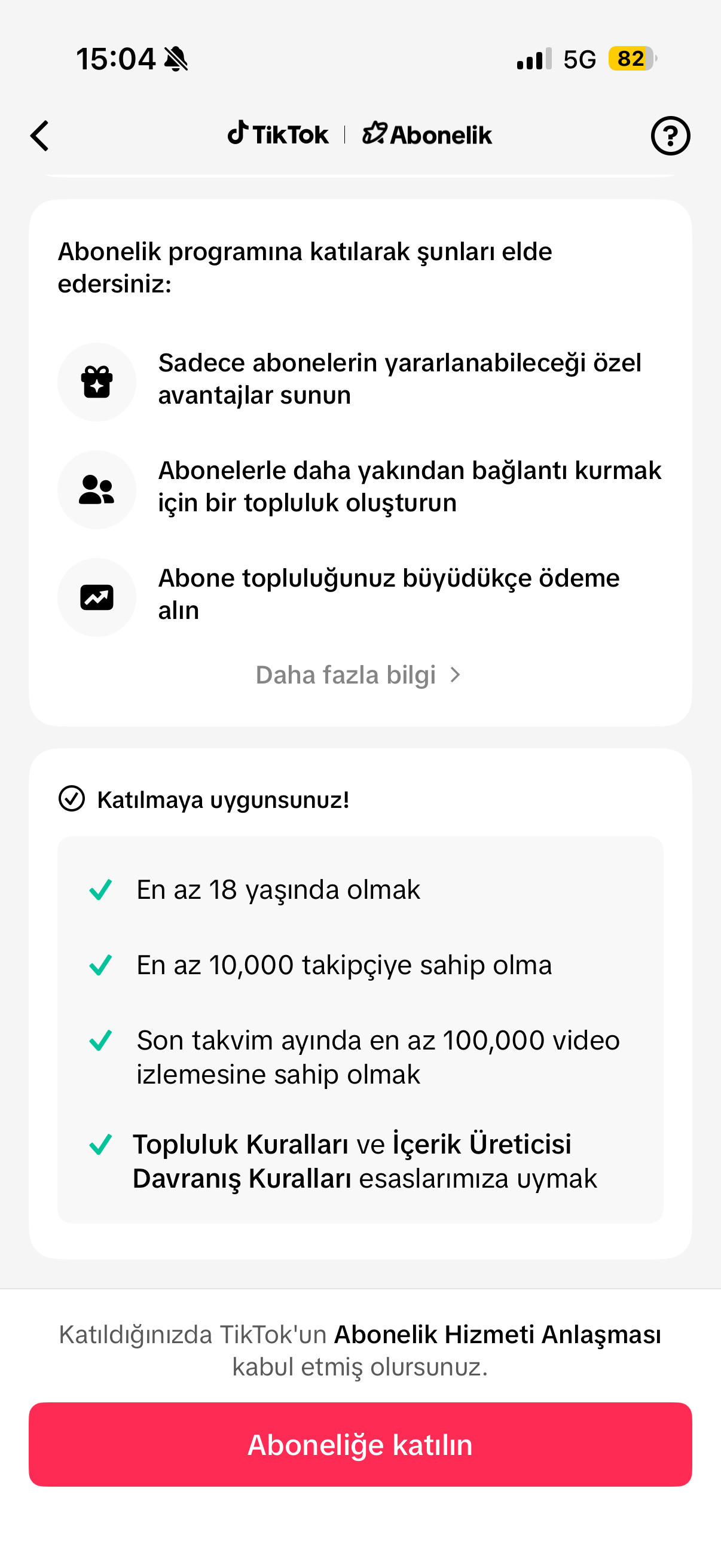Open the help question mark icon

(x=670, y=135)
